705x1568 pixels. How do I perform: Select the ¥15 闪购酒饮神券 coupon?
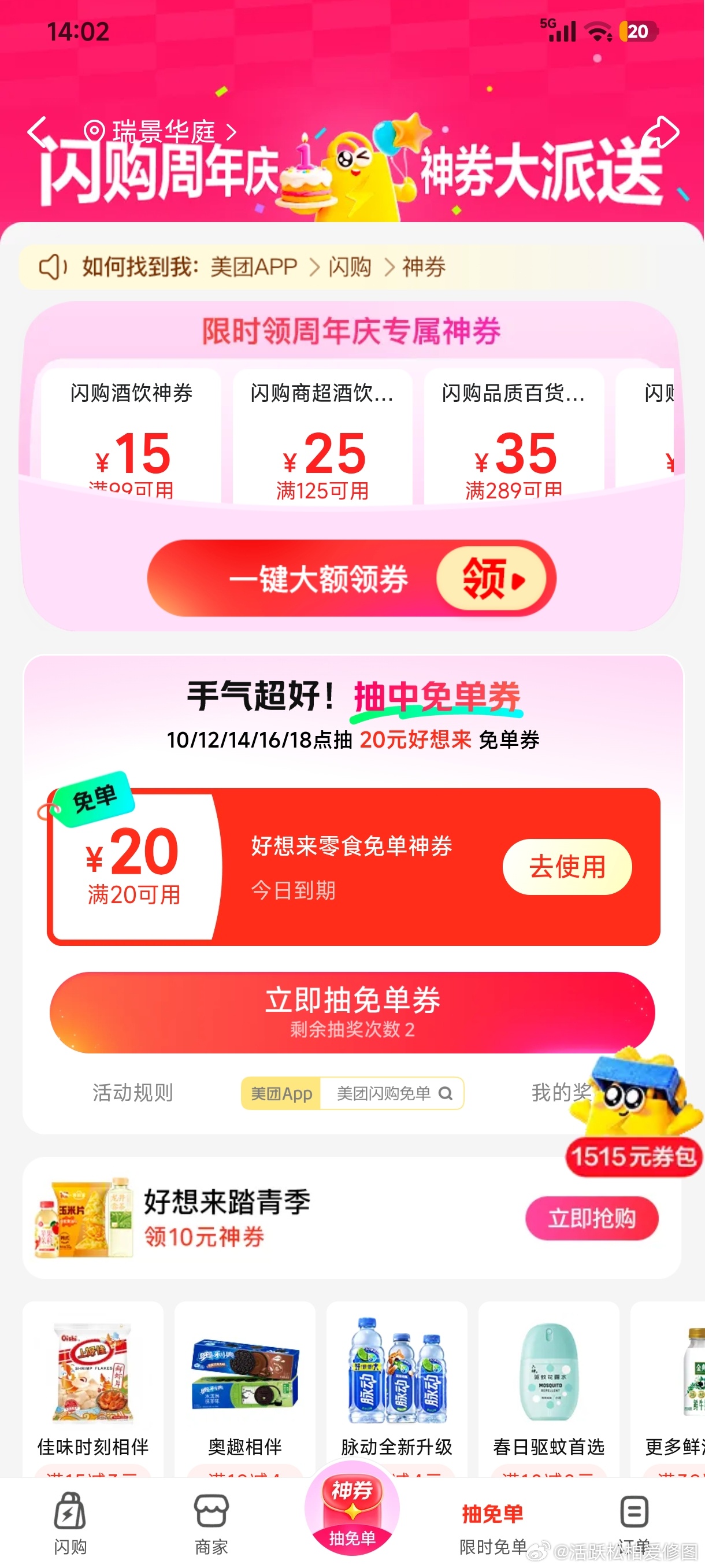[x=131, y=438]
